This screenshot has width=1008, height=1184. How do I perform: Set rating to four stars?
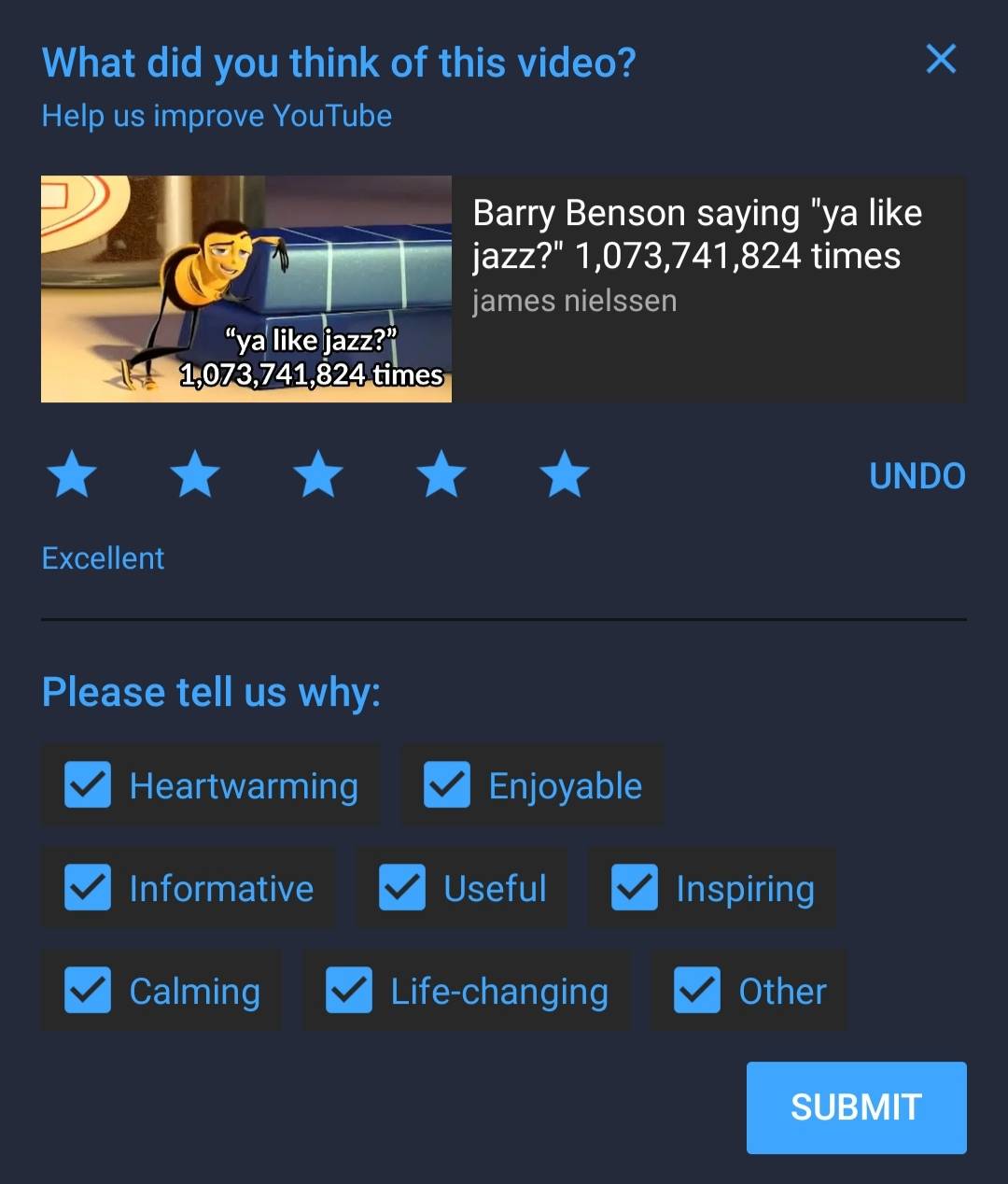(x=441, y=474)
